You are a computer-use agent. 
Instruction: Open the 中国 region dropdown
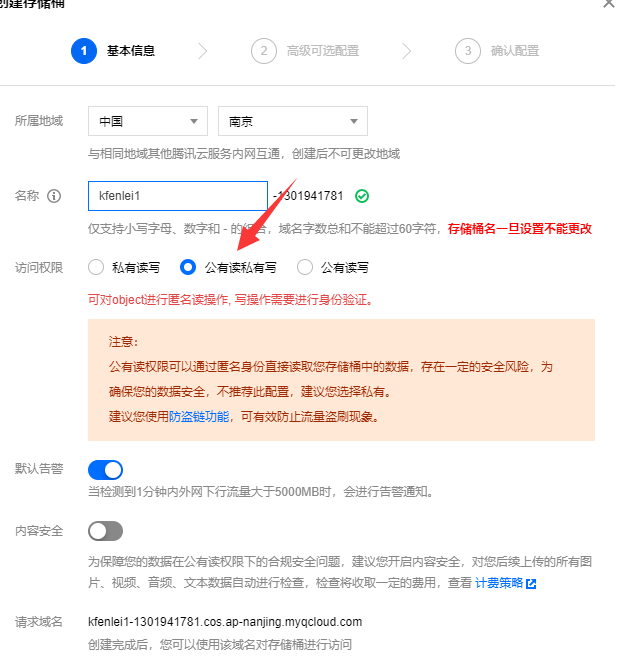coord(147,121)
